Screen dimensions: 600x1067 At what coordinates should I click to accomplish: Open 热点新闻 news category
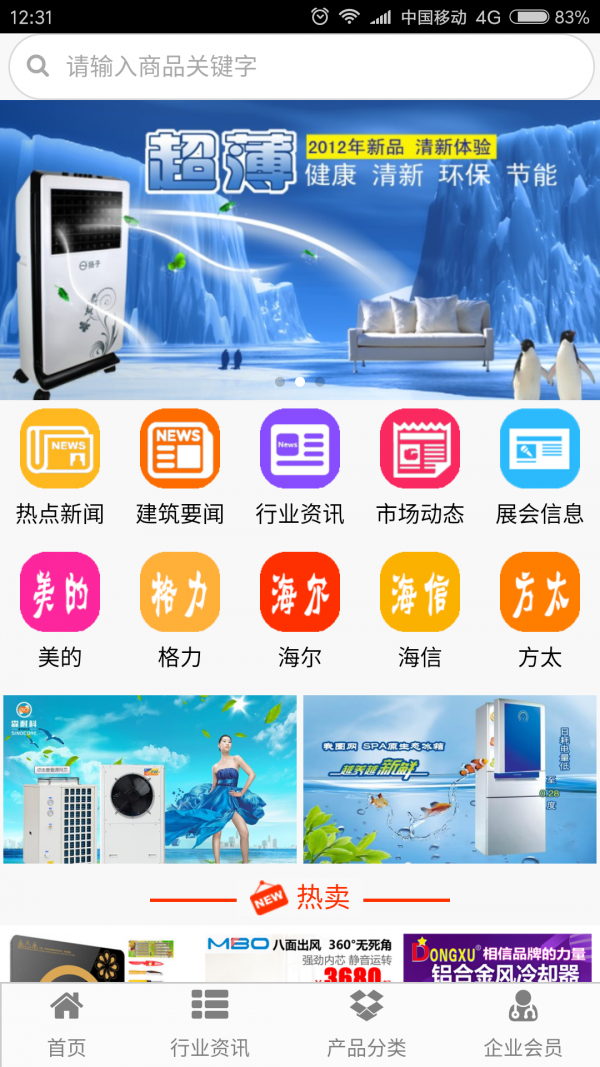tap(60, 467)
